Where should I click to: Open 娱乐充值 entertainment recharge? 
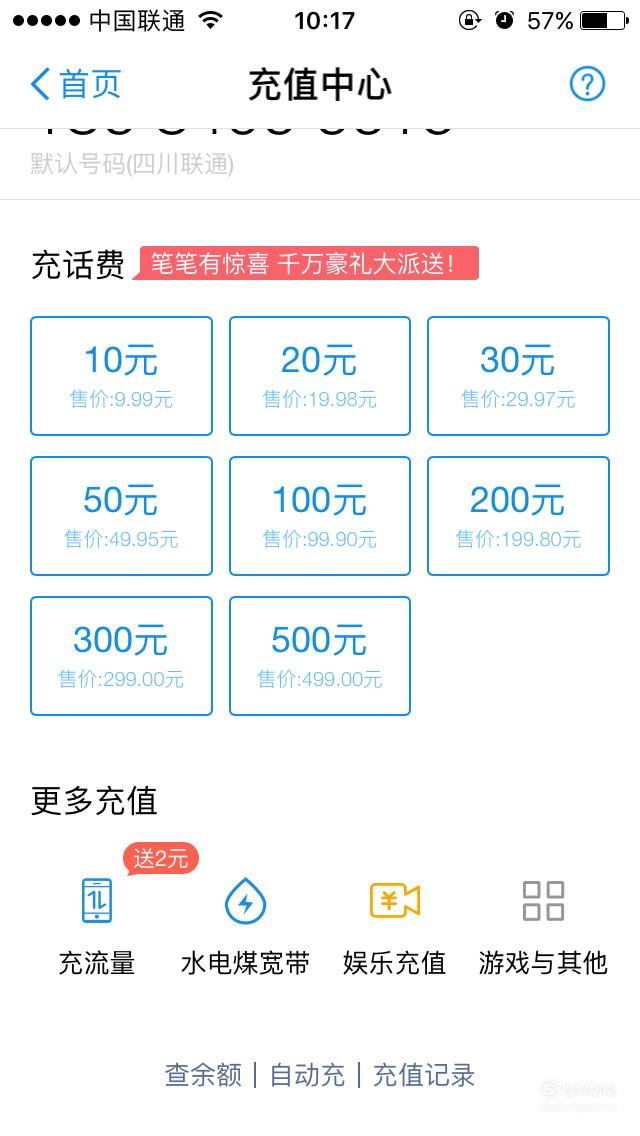pos(394,927)
